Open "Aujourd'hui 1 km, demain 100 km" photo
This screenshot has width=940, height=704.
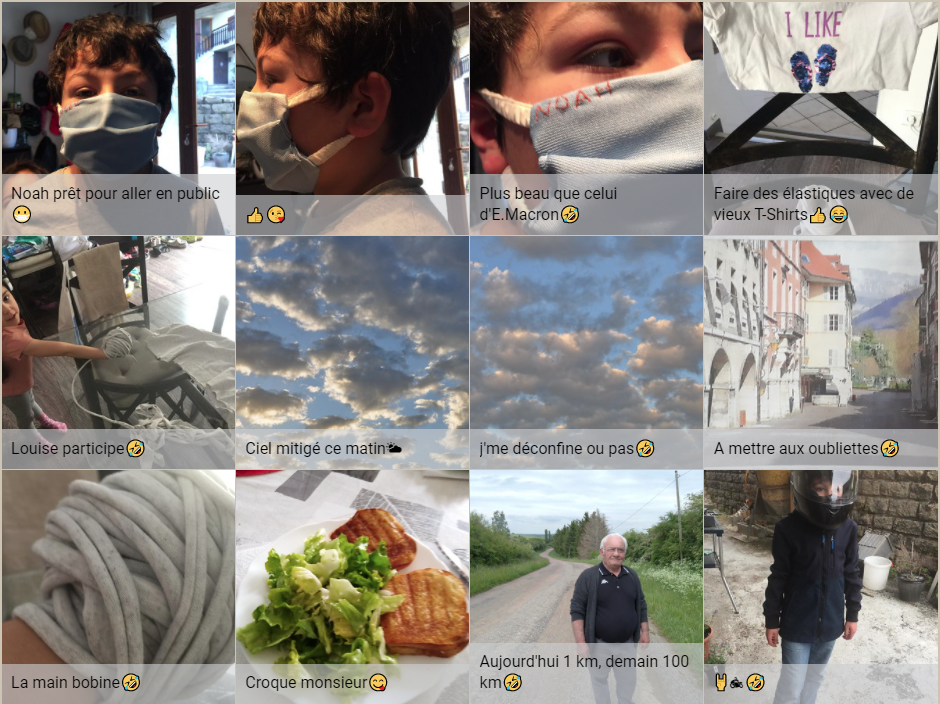(x=586, y=586)
